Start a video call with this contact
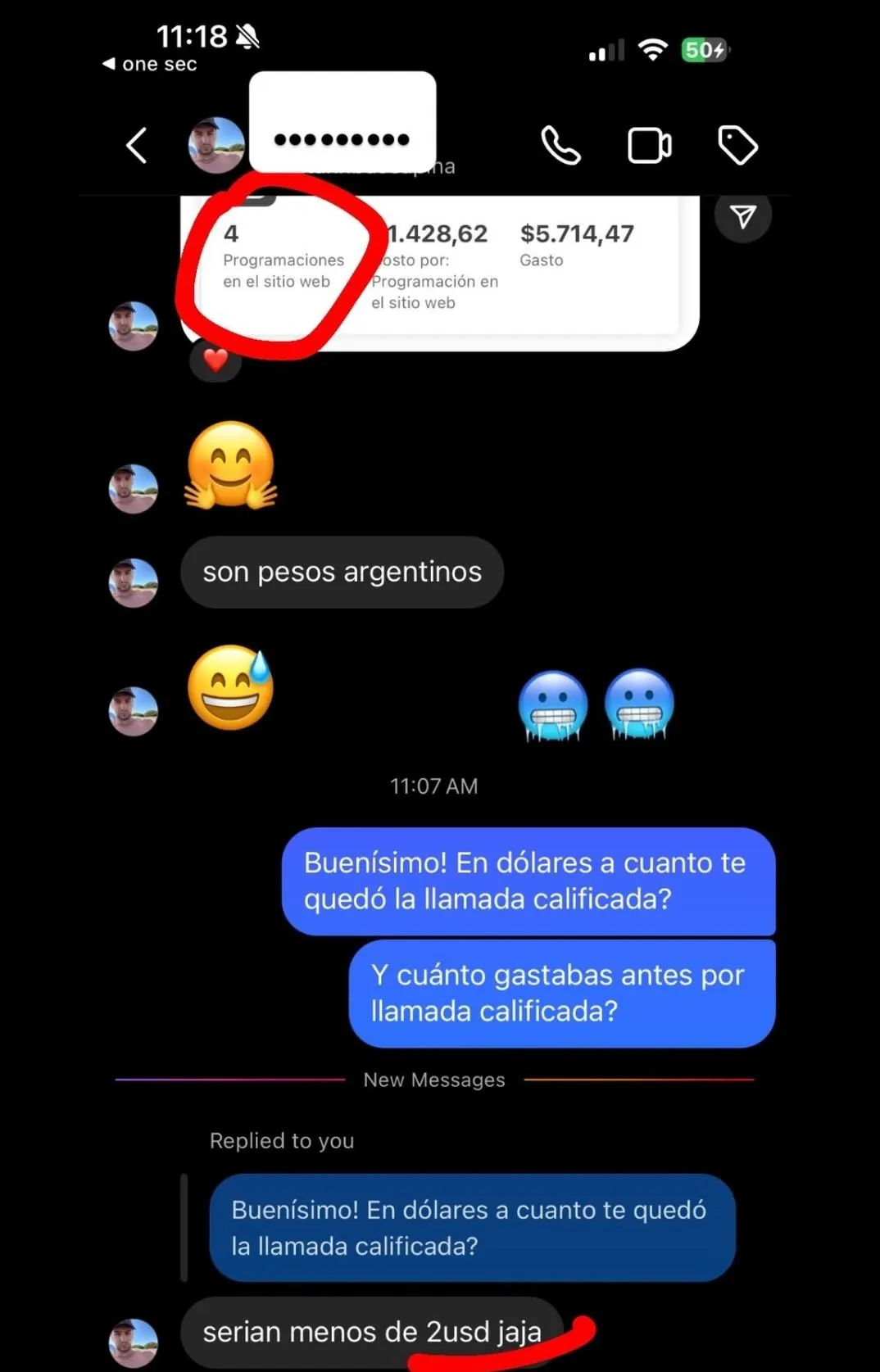The image size is (880, 1372). pos(649,146)
